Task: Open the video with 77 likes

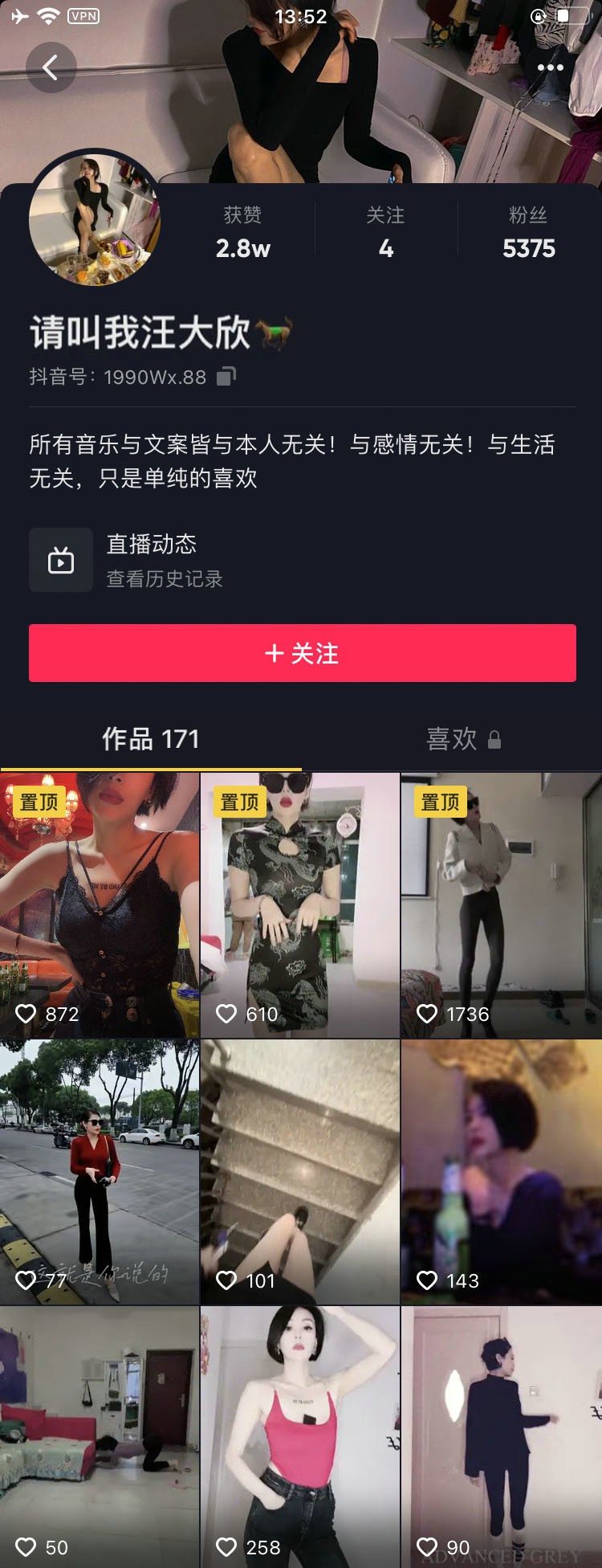Action: pyautogui.click(x=100, y=1172)
